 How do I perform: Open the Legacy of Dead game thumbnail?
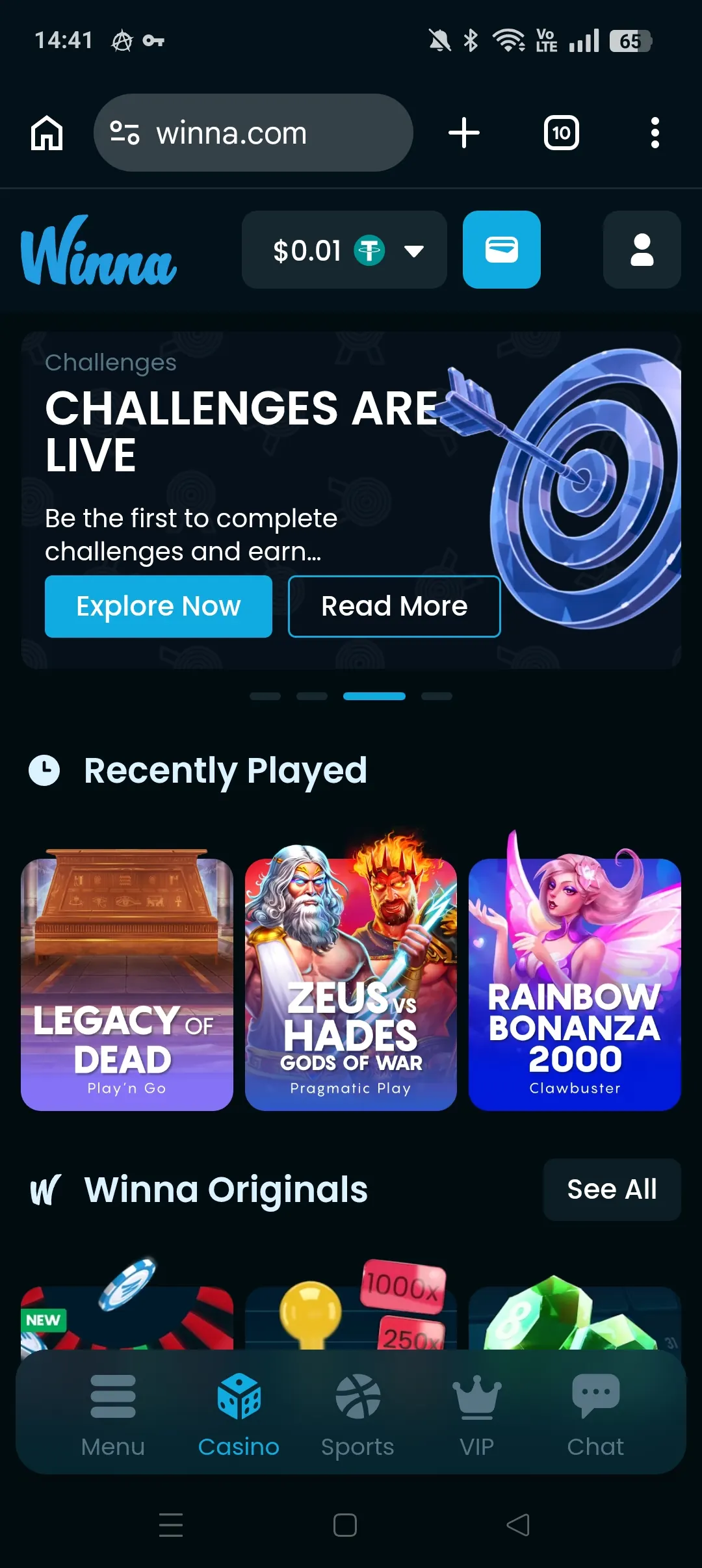point(127,982)
